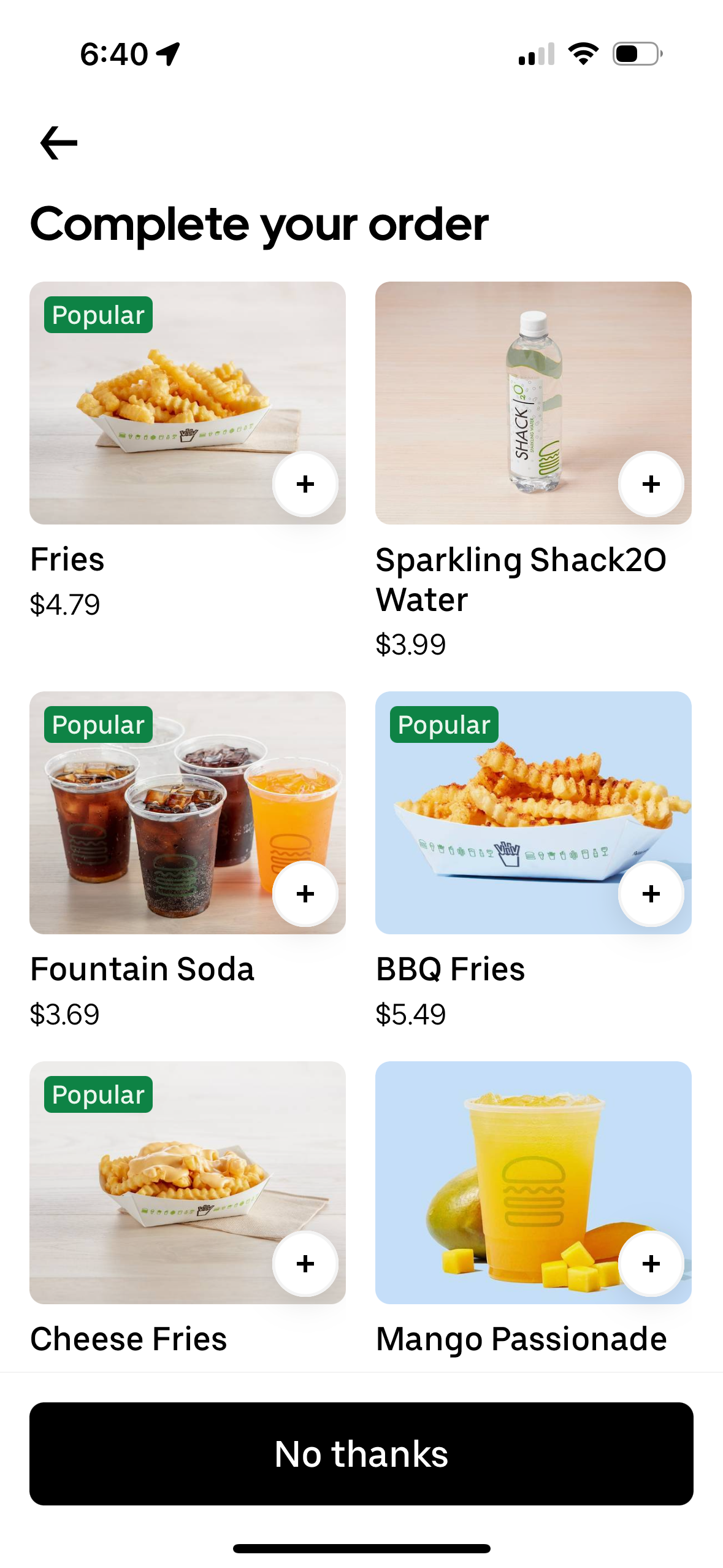
Task: Add Fries to your order
Action: point(306,484)
